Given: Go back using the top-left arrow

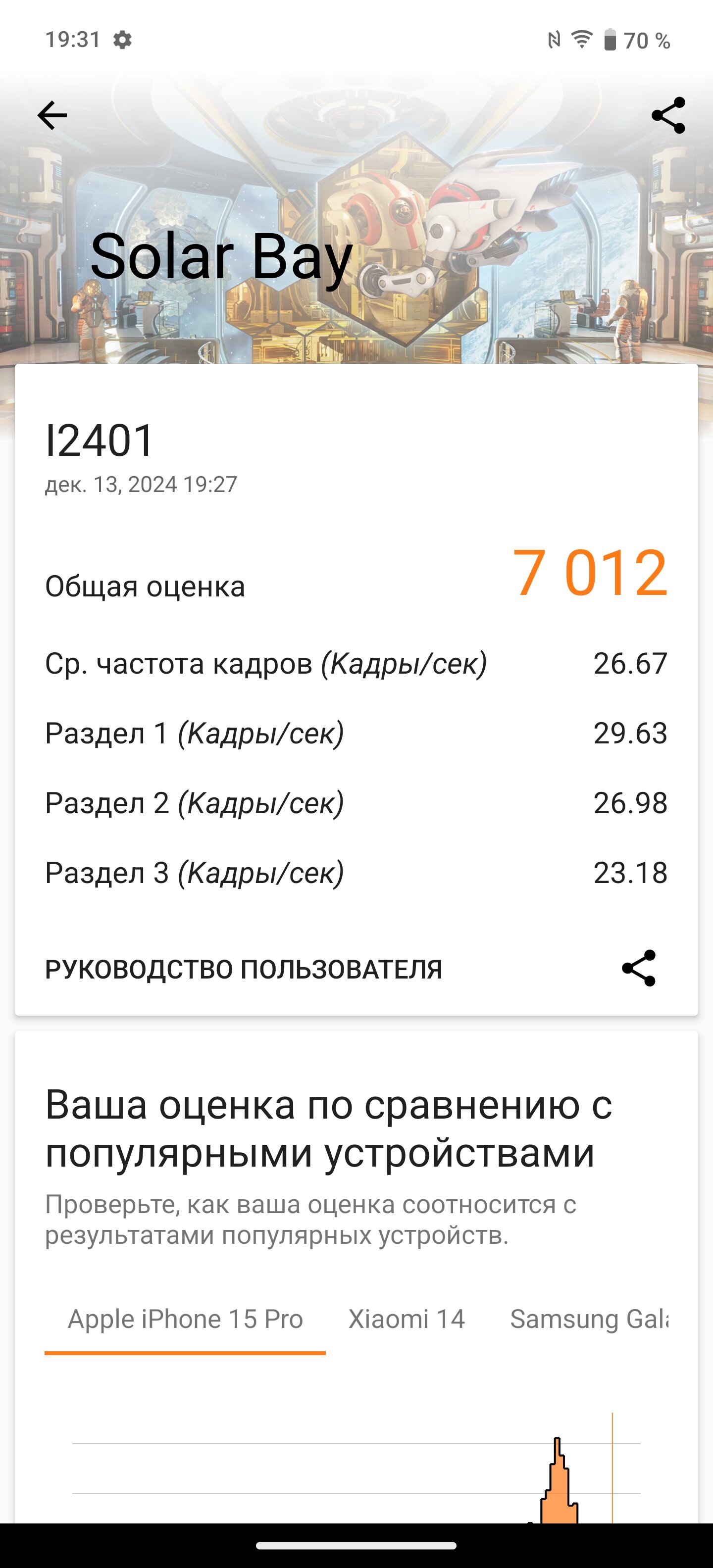Looking at the screenshot, I should 52,116.
